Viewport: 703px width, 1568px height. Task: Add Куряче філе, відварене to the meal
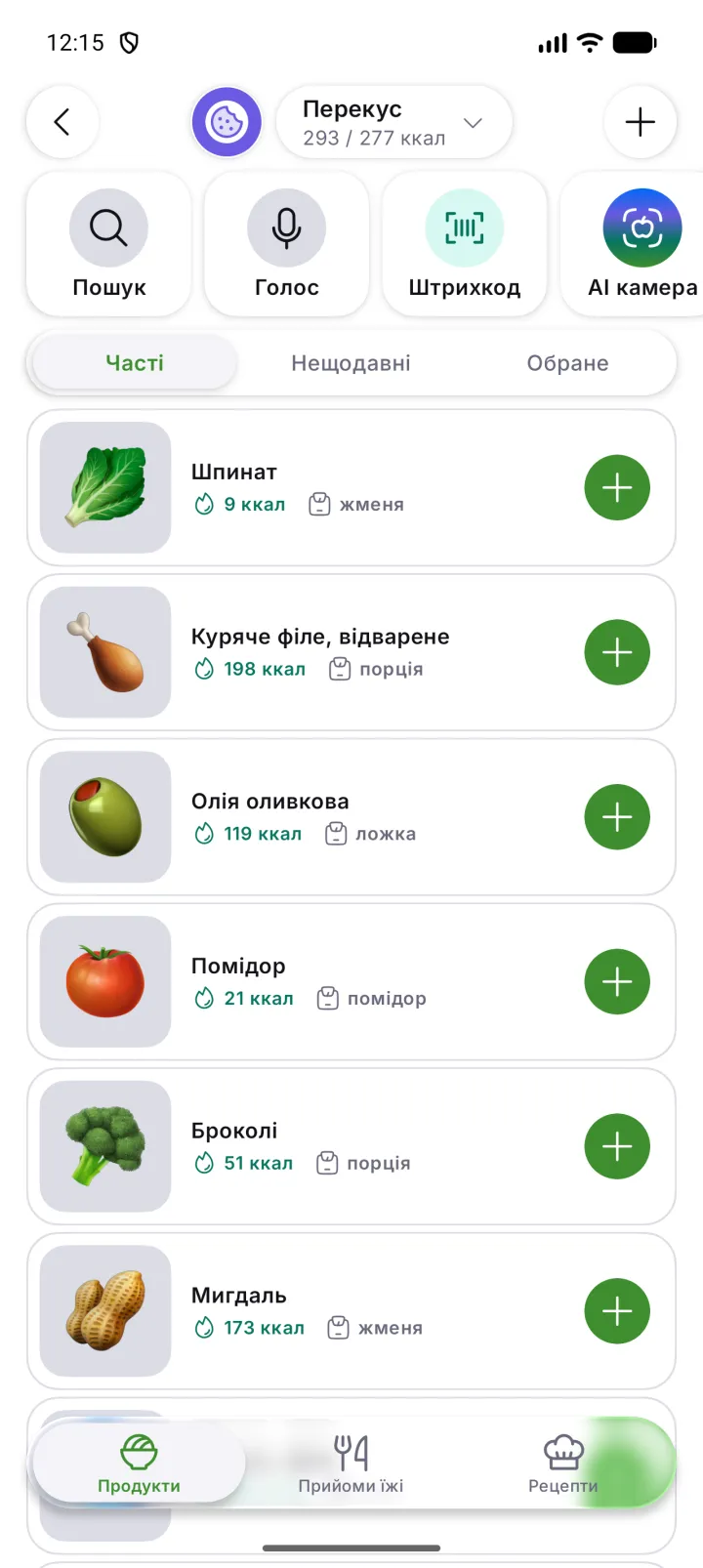617,652
